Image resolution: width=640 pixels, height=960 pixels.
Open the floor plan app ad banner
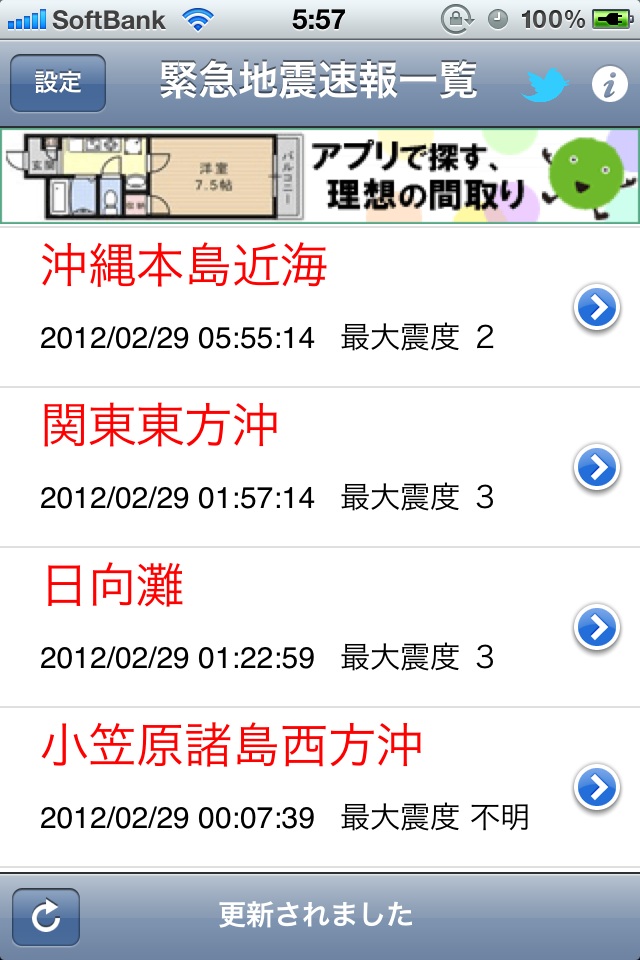[x=320, y=177]
